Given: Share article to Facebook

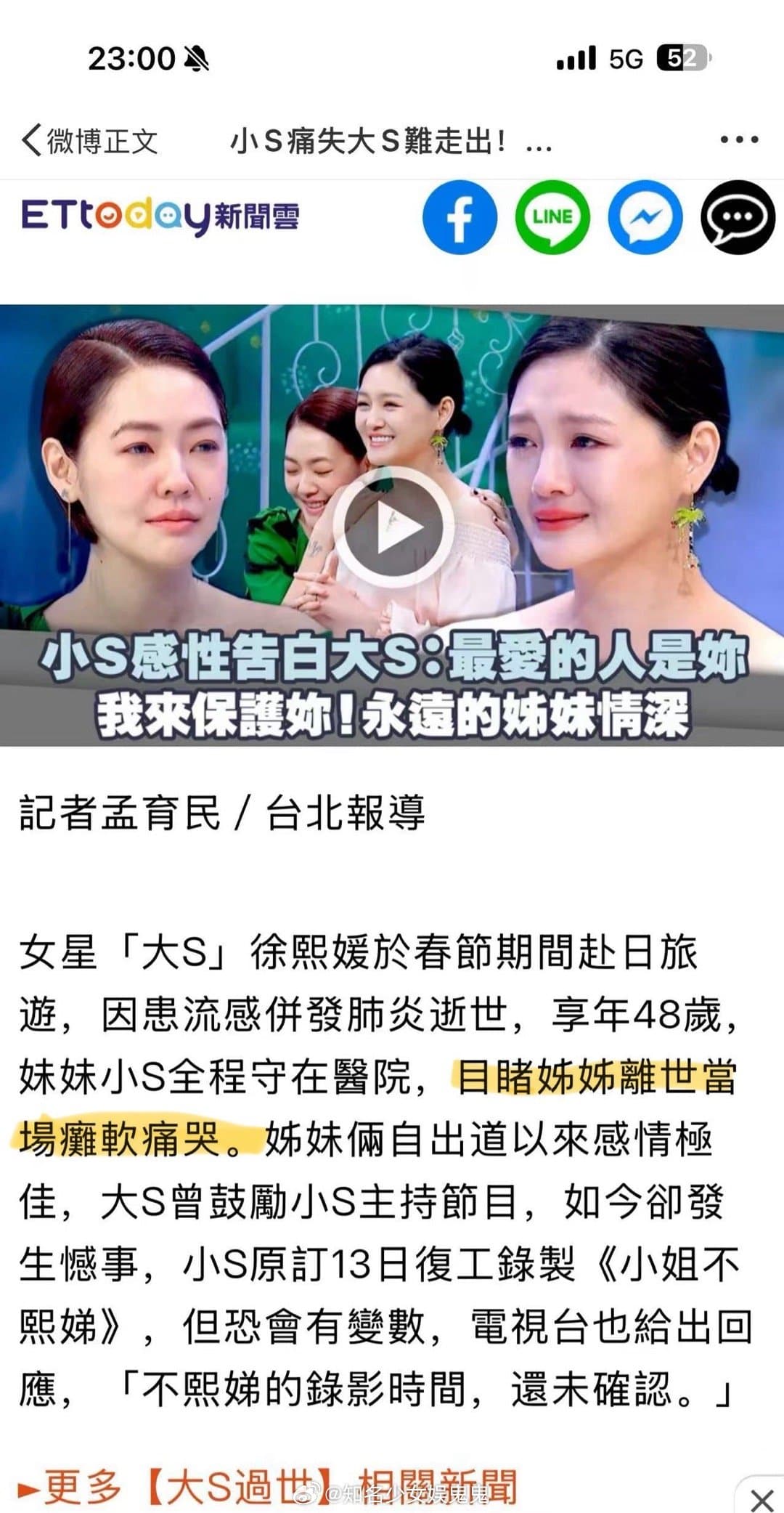Looking at the screenshot, I should click(460, 217).
